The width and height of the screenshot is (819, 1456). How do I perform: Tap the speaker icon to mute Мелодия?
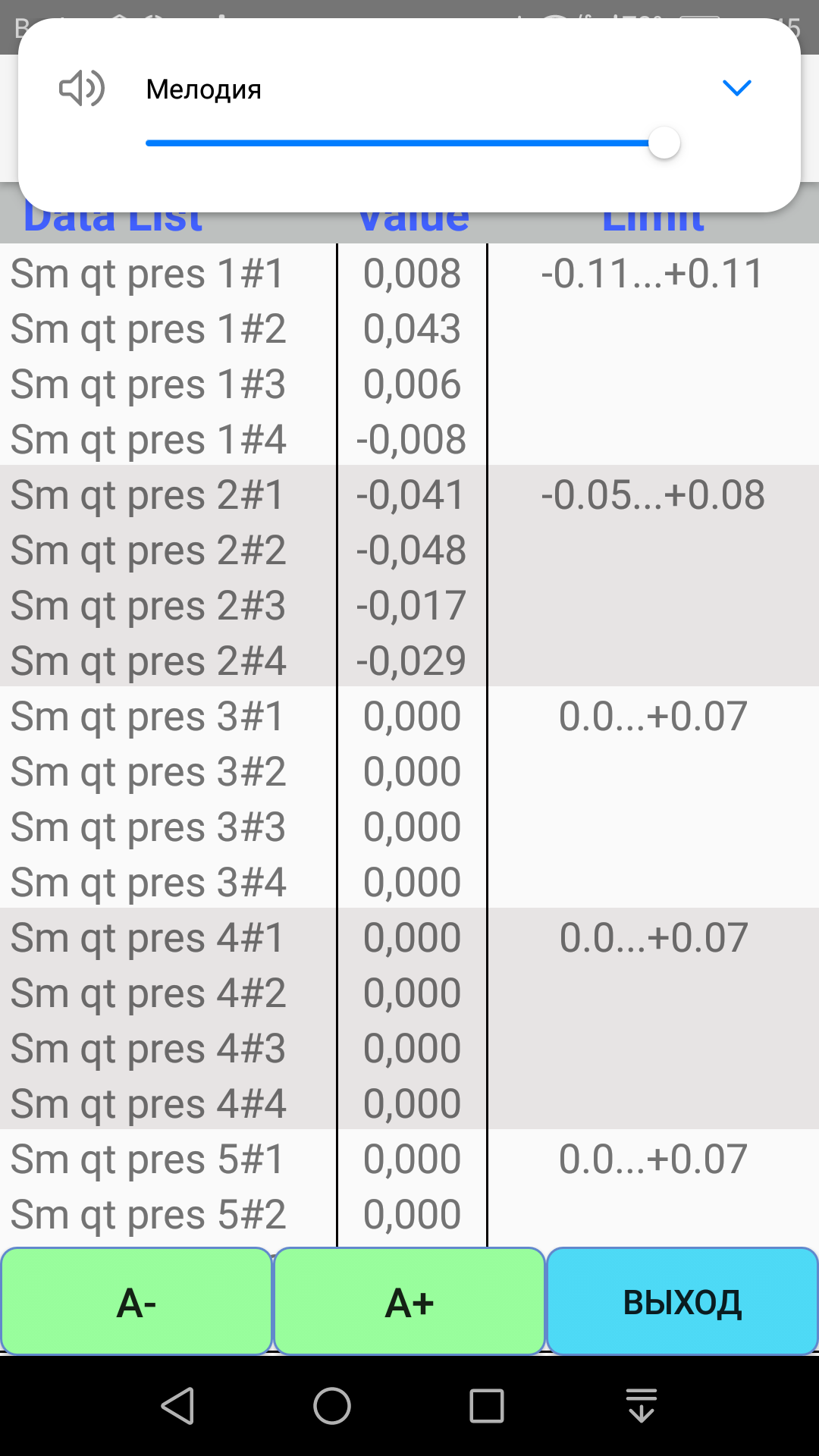(82, 89)
